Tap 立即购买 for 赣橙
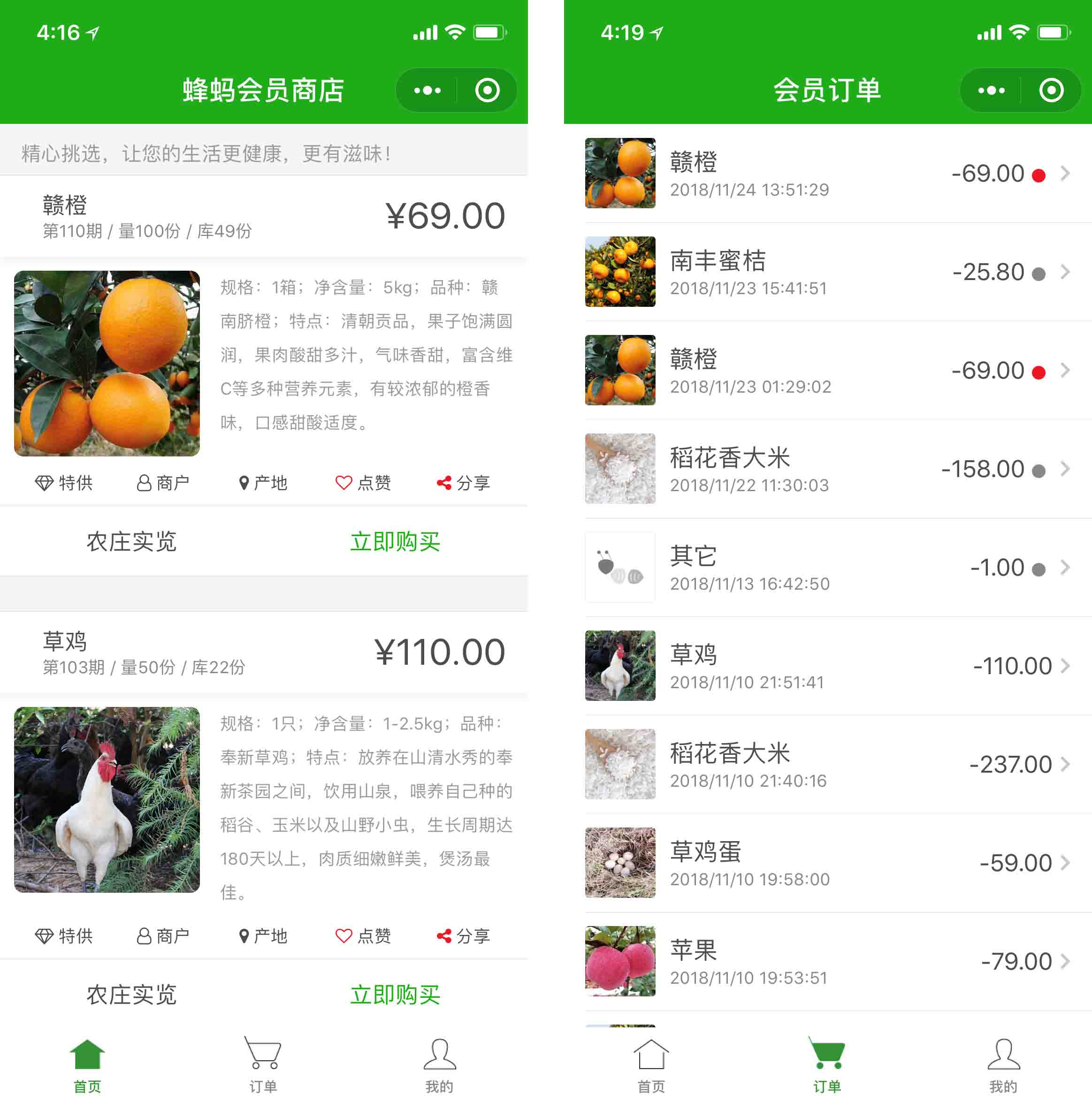The height and width of the screenshot is (1109, 1092). [395, 541]
